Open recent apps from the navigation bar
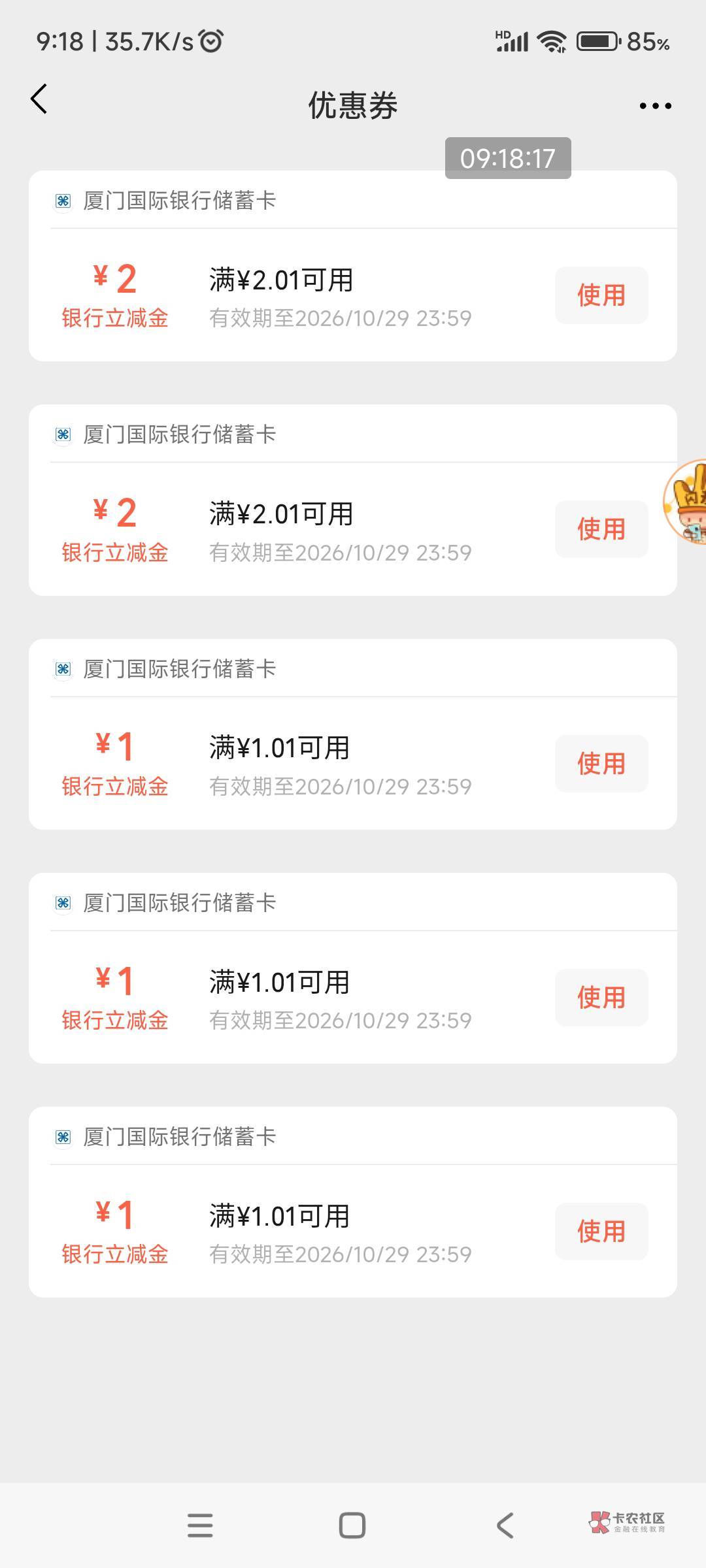 click(x=200, y=1526)
